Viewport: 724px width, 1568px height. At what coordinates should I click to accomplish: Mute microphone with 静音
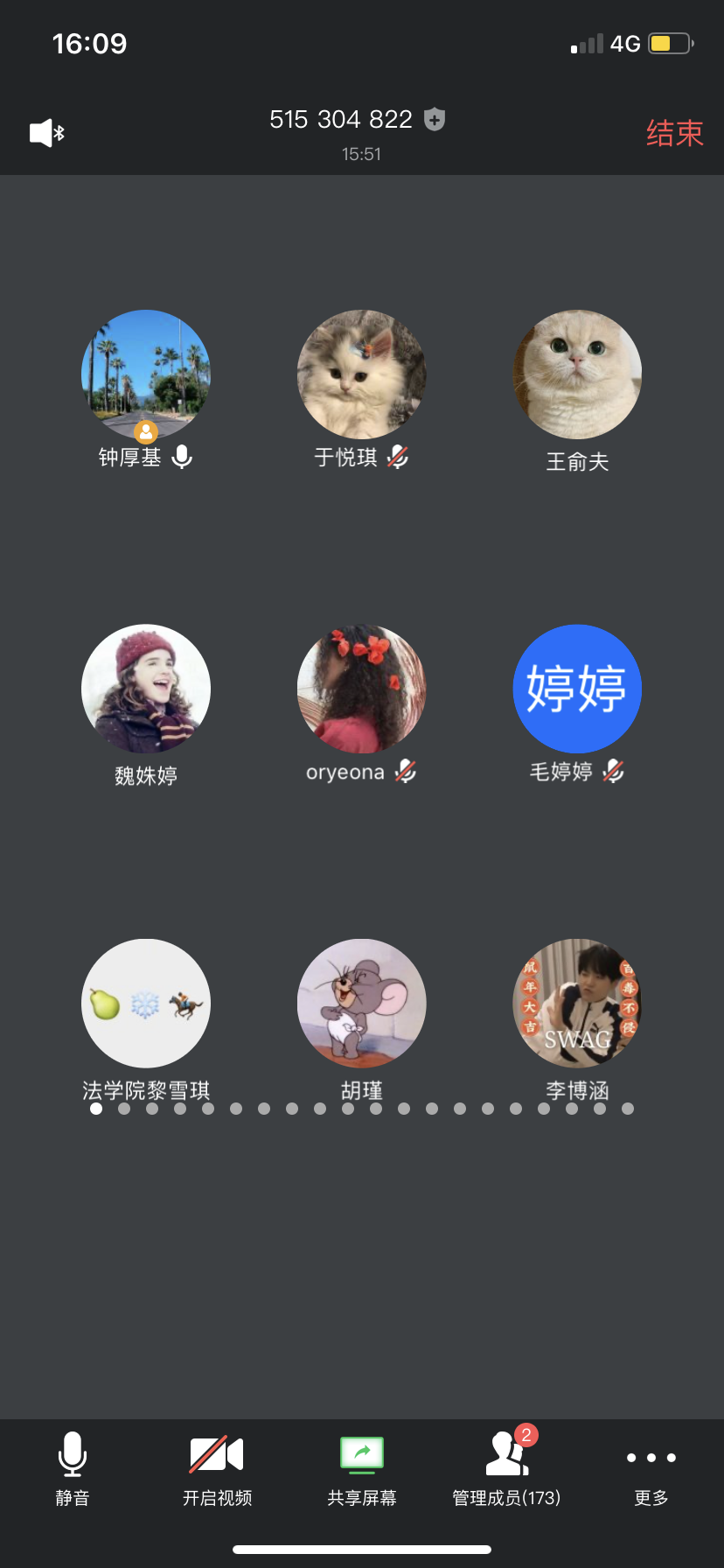click(73, 1468)
